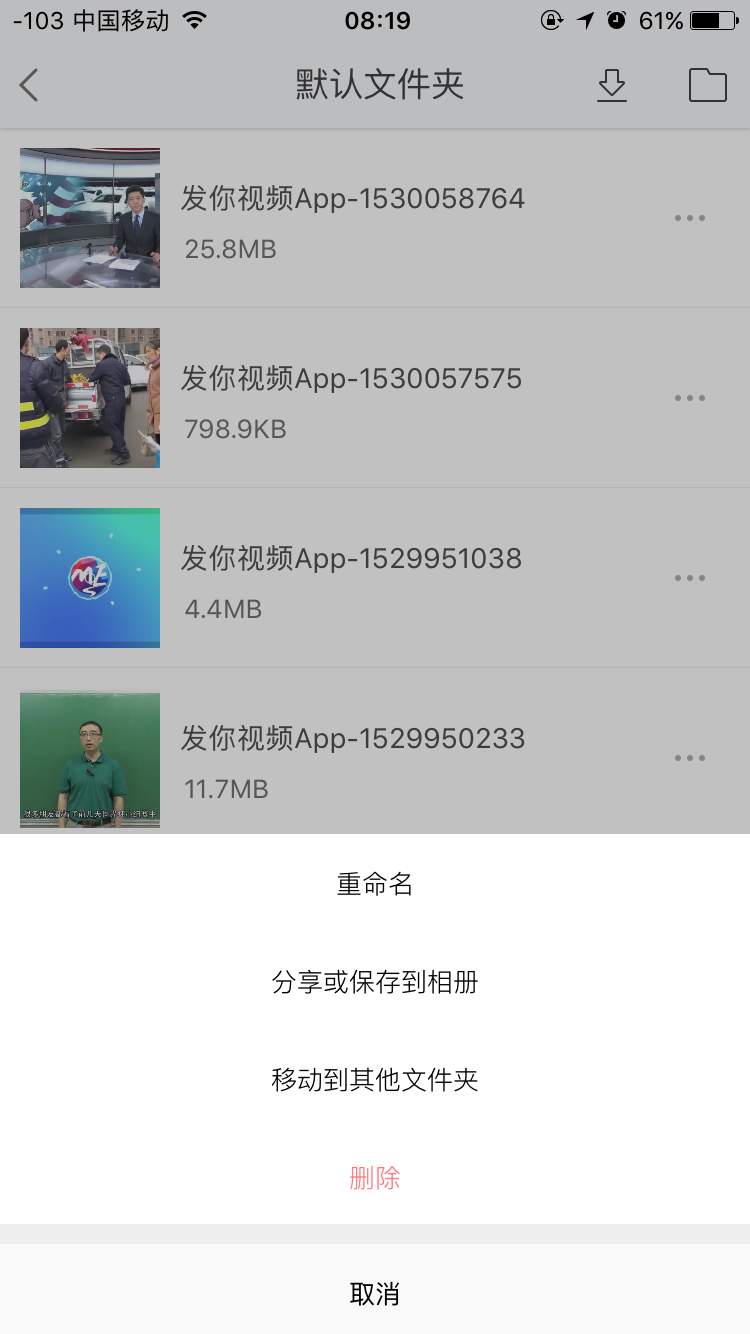This screenshot has width=750, height=1334.
Task: Open the download manager icon
Action: [611, 85]
